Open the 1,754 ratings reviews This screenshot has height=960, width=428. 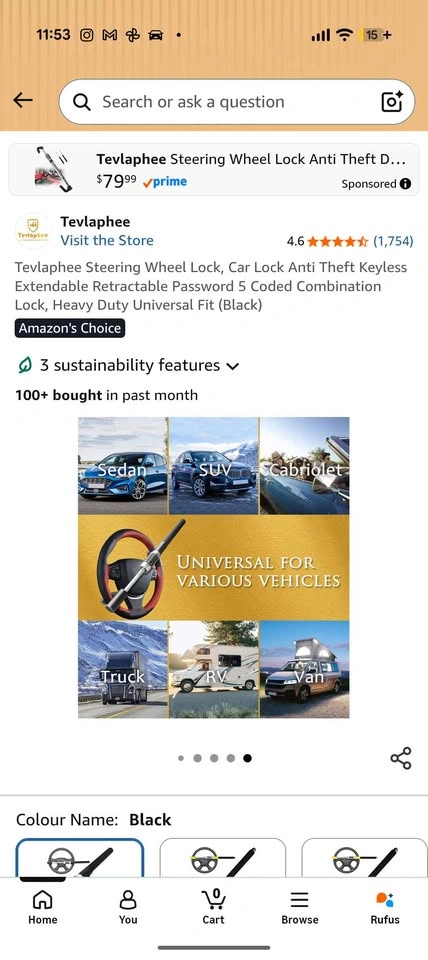pos(393,241)
